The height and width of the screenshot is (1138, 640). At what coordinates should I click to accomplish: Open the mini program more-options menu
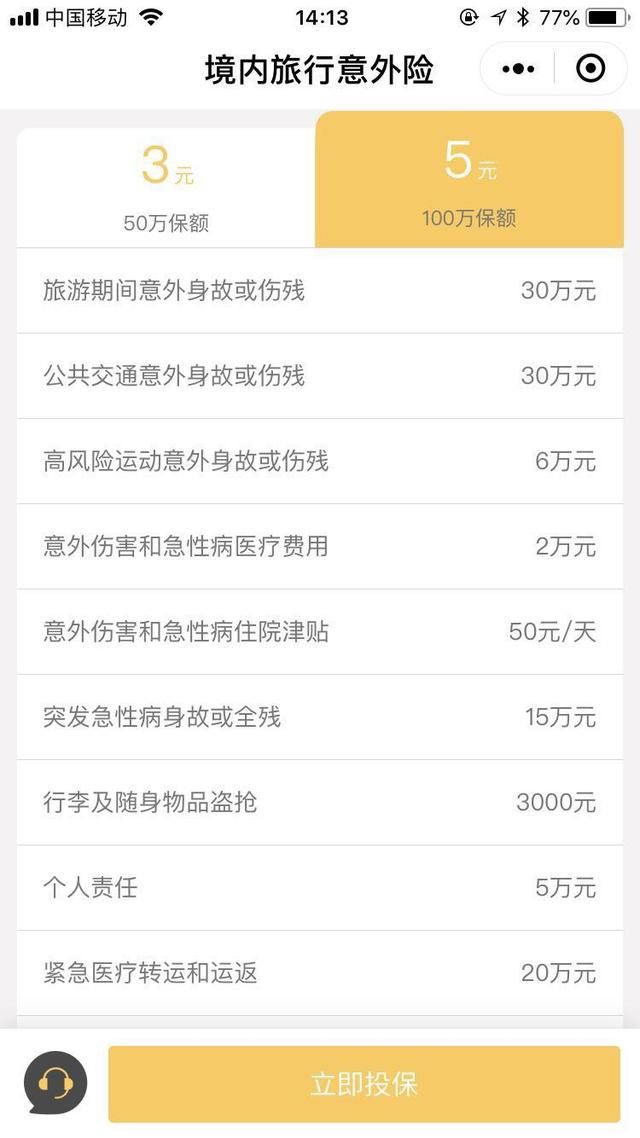(518, 69)
